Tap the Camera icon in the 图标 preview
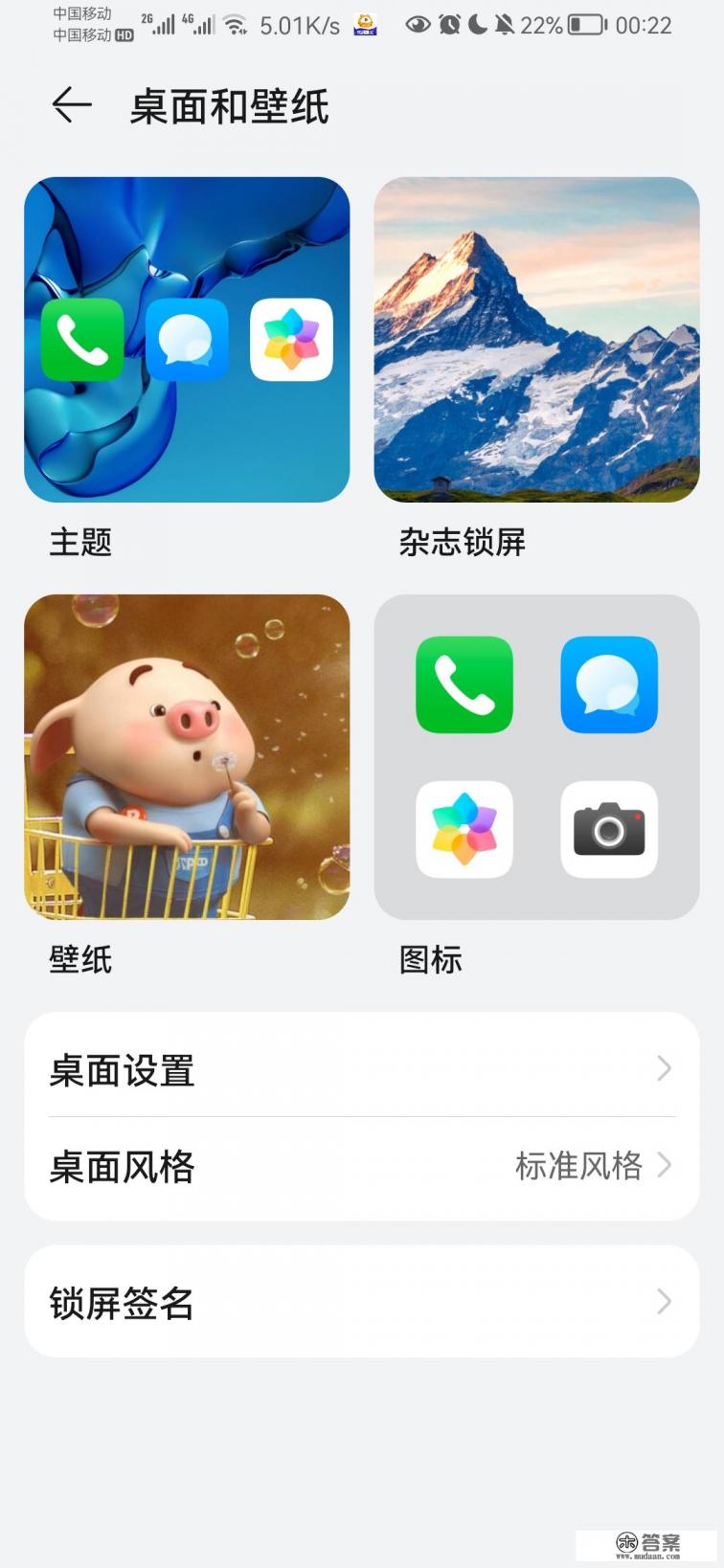Viewport: 724px width, 1568px height. tap(608, 829)
